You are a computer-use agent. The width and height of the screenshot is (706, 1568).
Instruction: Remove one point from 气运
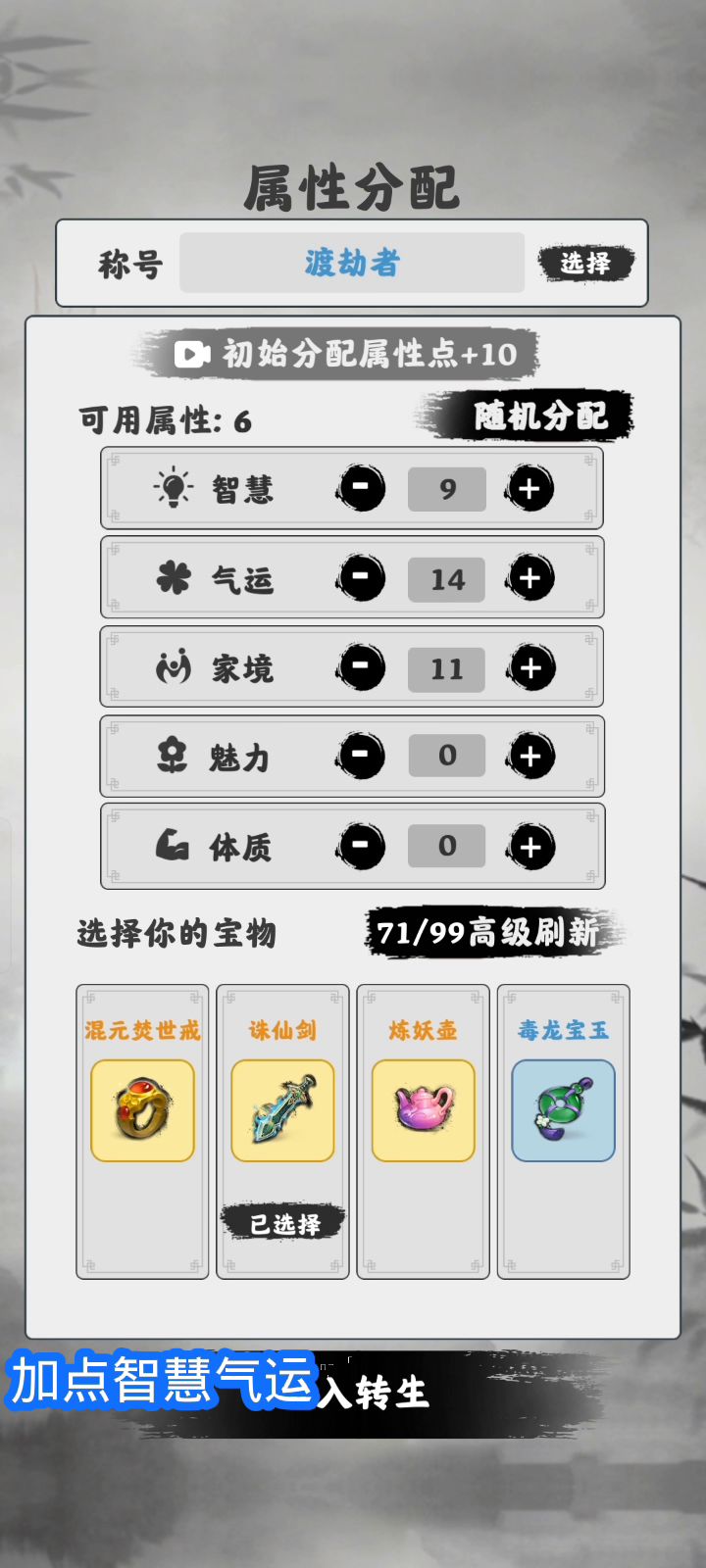click(361, 578)
